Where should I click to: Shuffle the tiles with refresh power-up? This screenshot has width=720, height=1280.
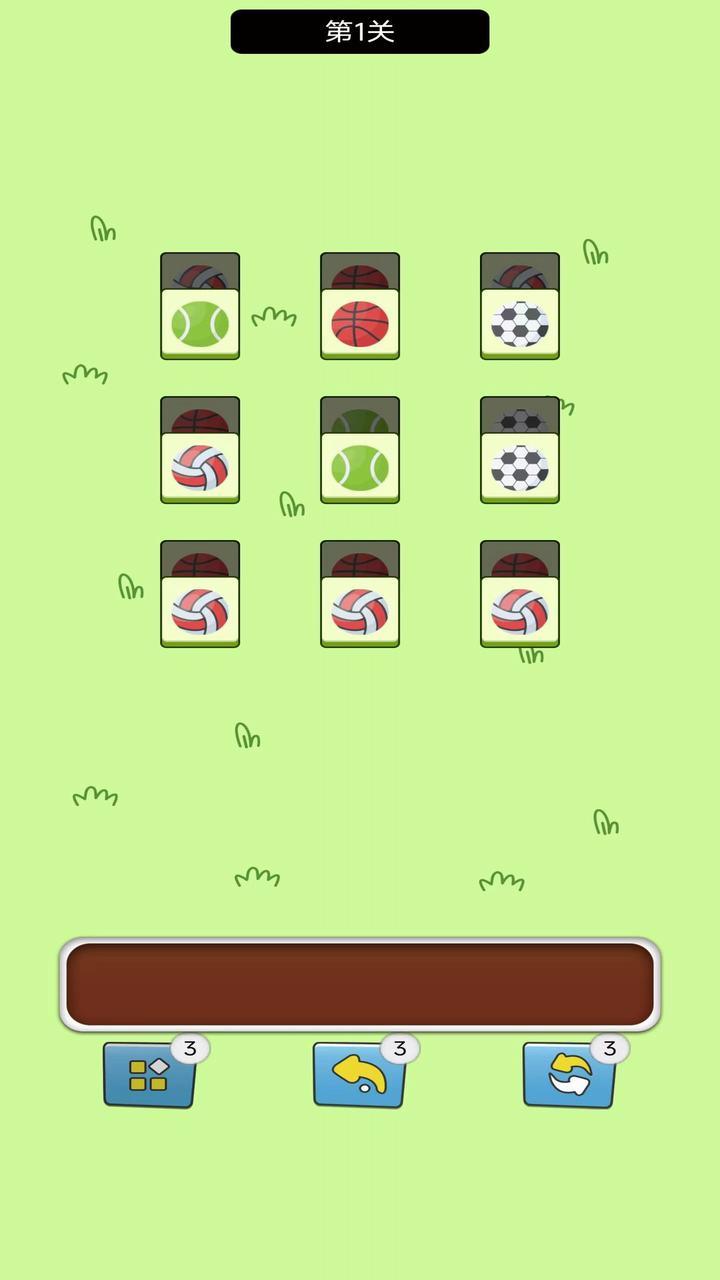[570, 1075]
